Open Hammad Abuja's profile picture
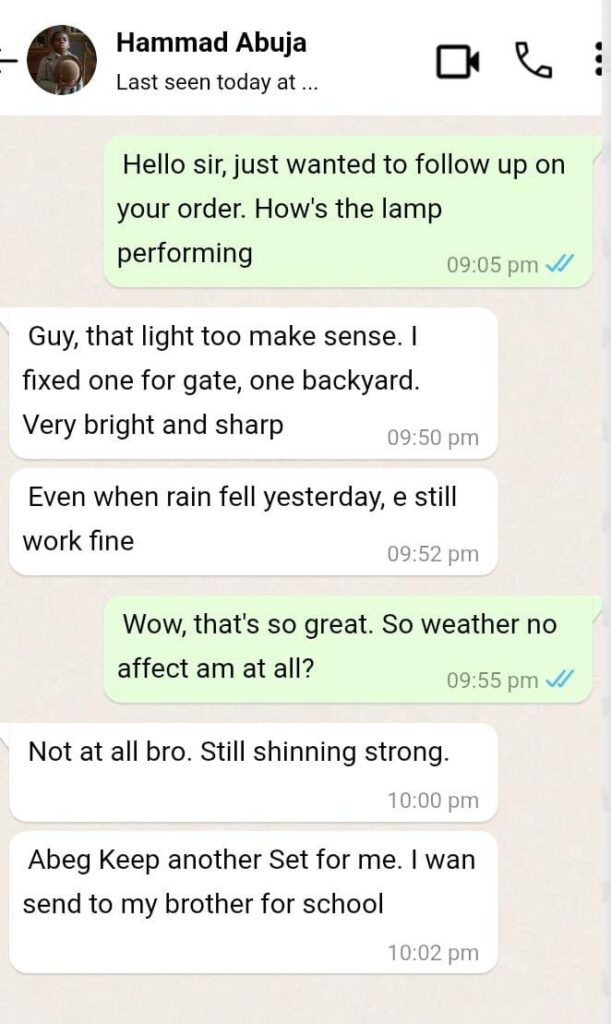Viewport: 611px width, 1024px height. tap(61, 60)
